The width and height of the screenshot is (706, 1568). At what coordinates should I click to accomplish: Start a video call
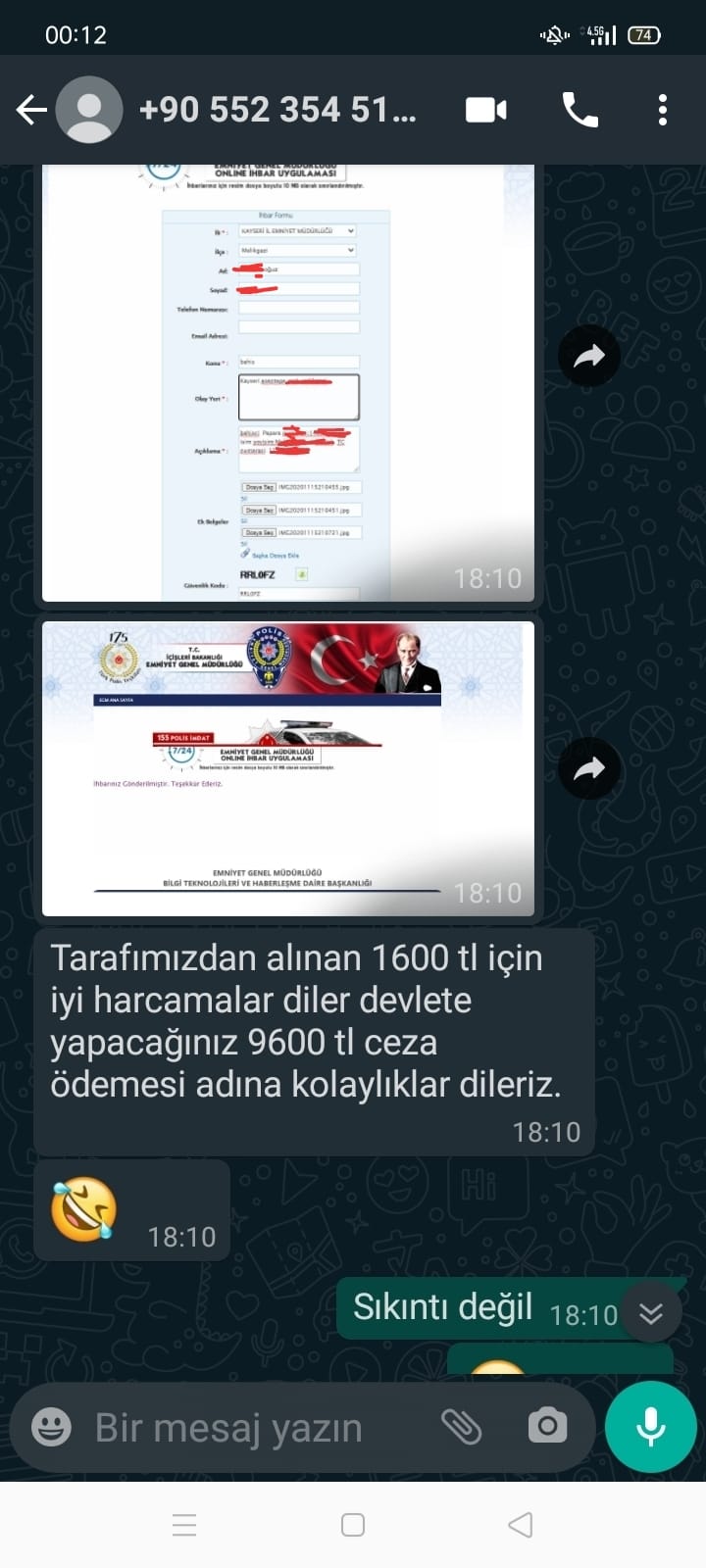click(x=486, y=110)
